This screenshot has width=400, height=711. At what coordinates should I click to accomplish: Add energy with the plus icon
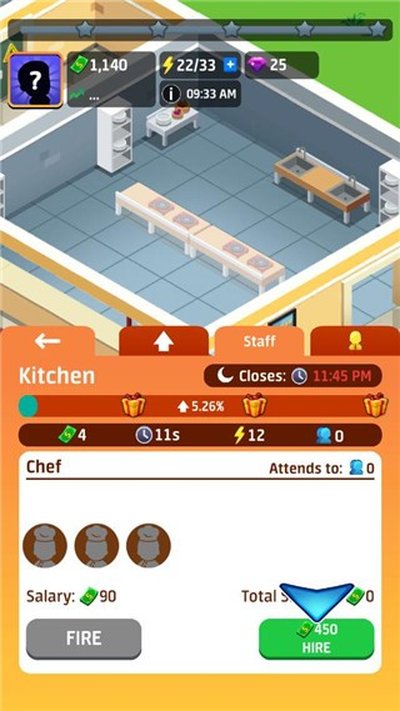click(x=230, y=65)
